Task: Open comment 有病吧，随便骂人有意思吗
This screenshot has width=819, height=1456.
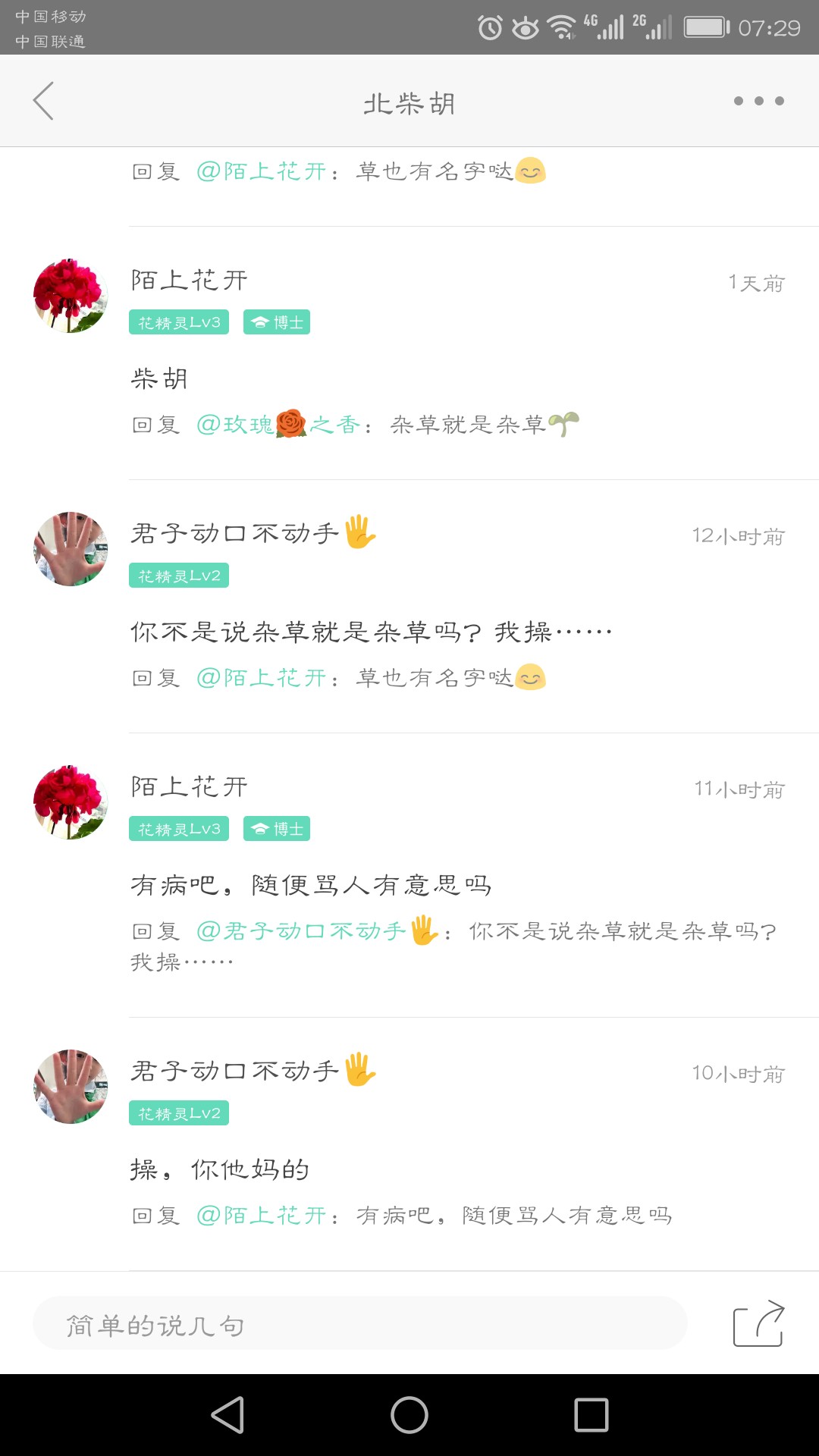Action: 311,885
